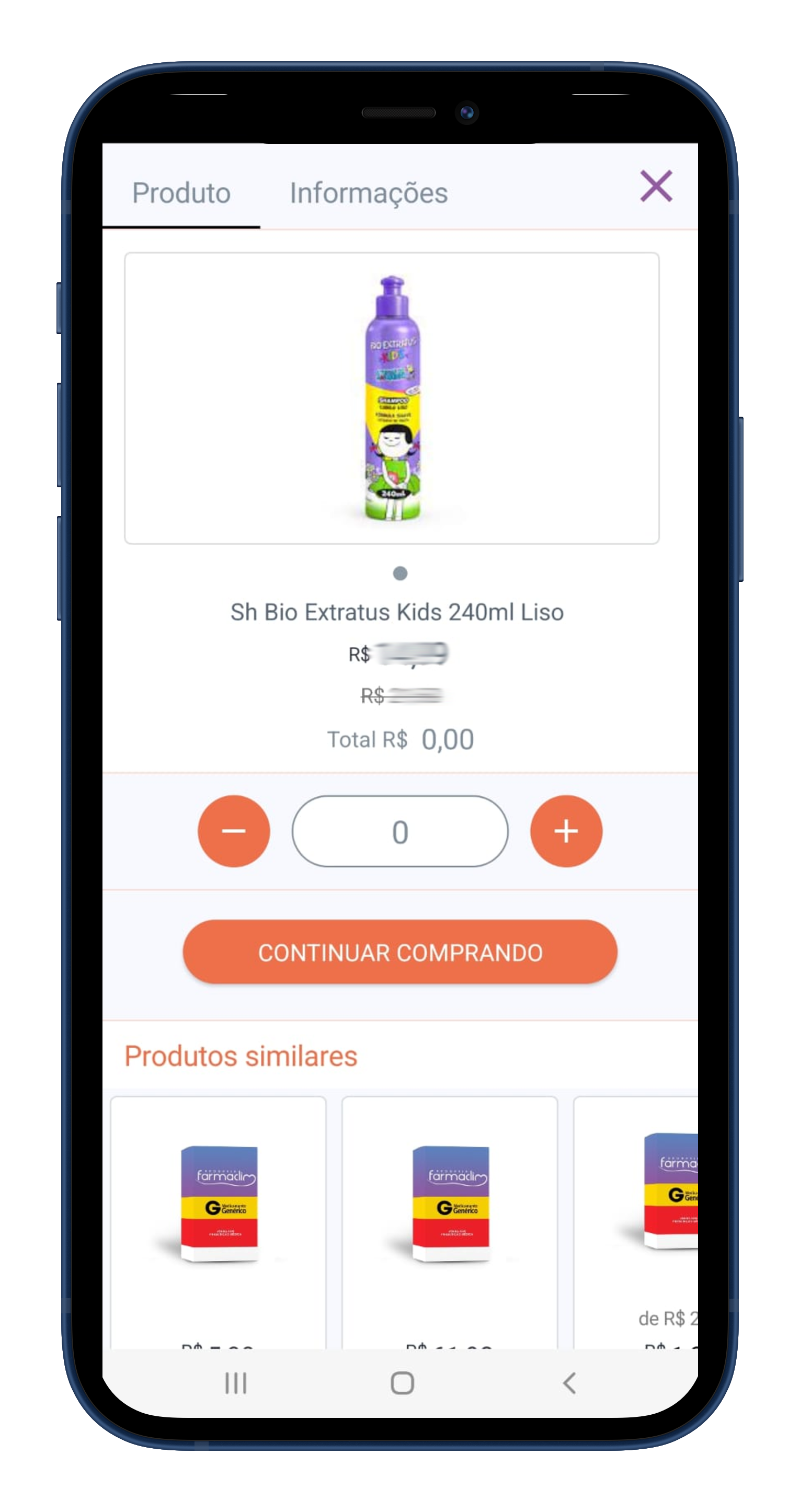Select the Produto tab
This screenshot has width=800, height=1512.
[x=181, y=193]
